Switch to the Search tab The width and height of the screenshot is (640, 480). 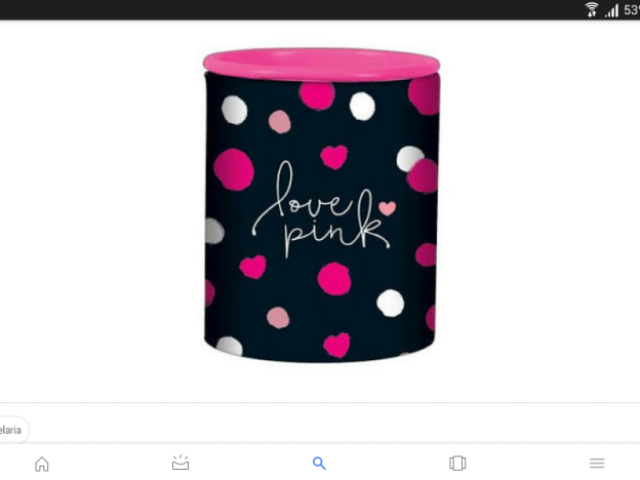pyautogui.click(x=319, y=463)
